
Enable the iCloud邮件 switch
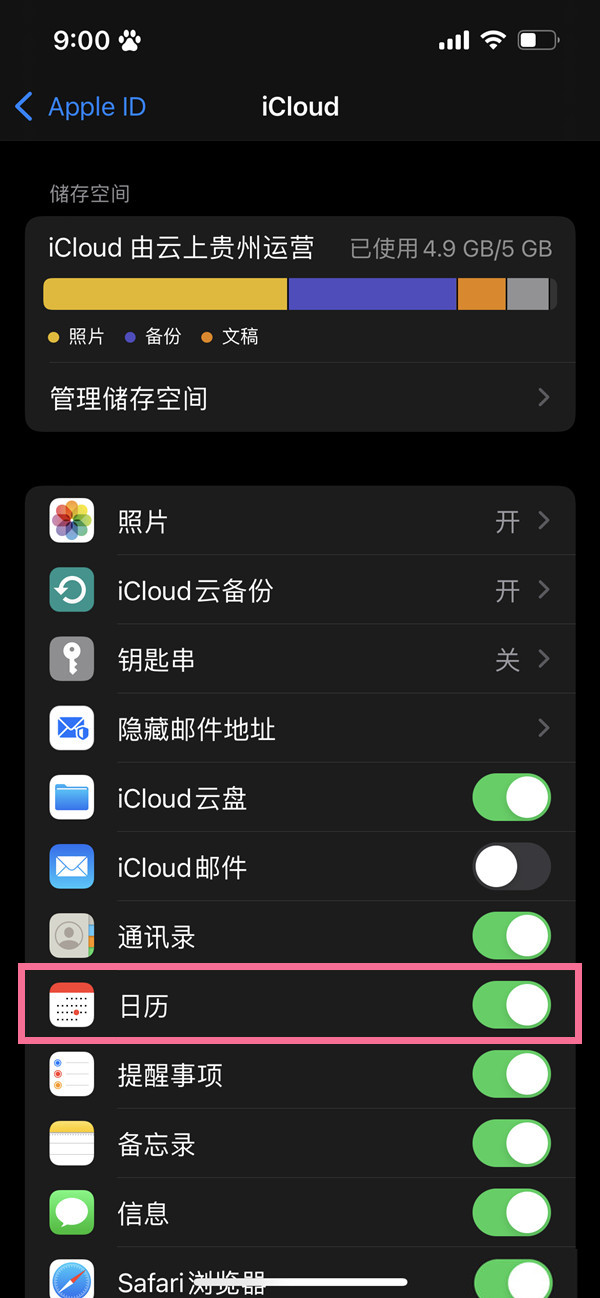pos(511,867)
